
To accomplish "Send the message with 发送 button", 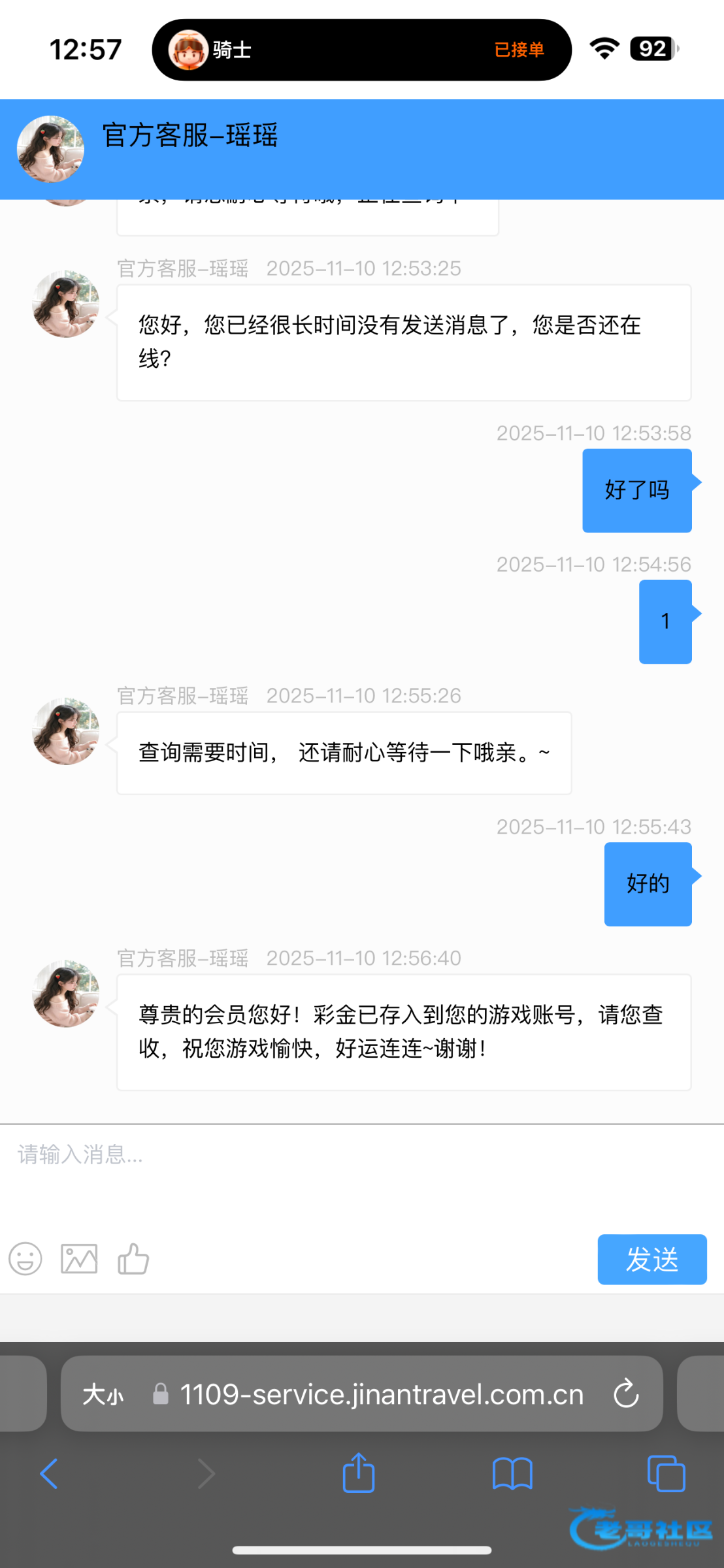I will point(651,1259).
